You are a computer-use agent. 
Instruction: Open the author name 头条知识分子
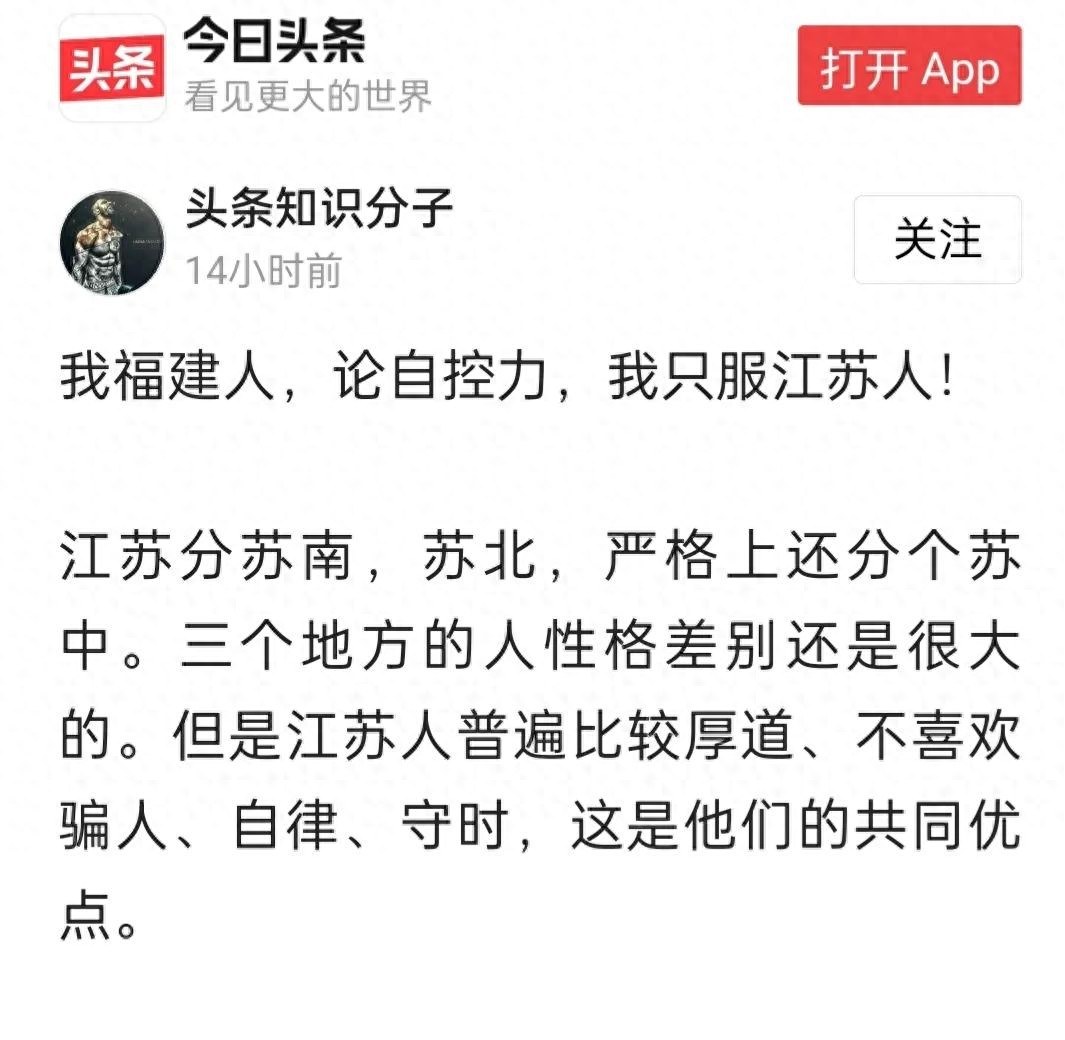(x=320, y=210)
